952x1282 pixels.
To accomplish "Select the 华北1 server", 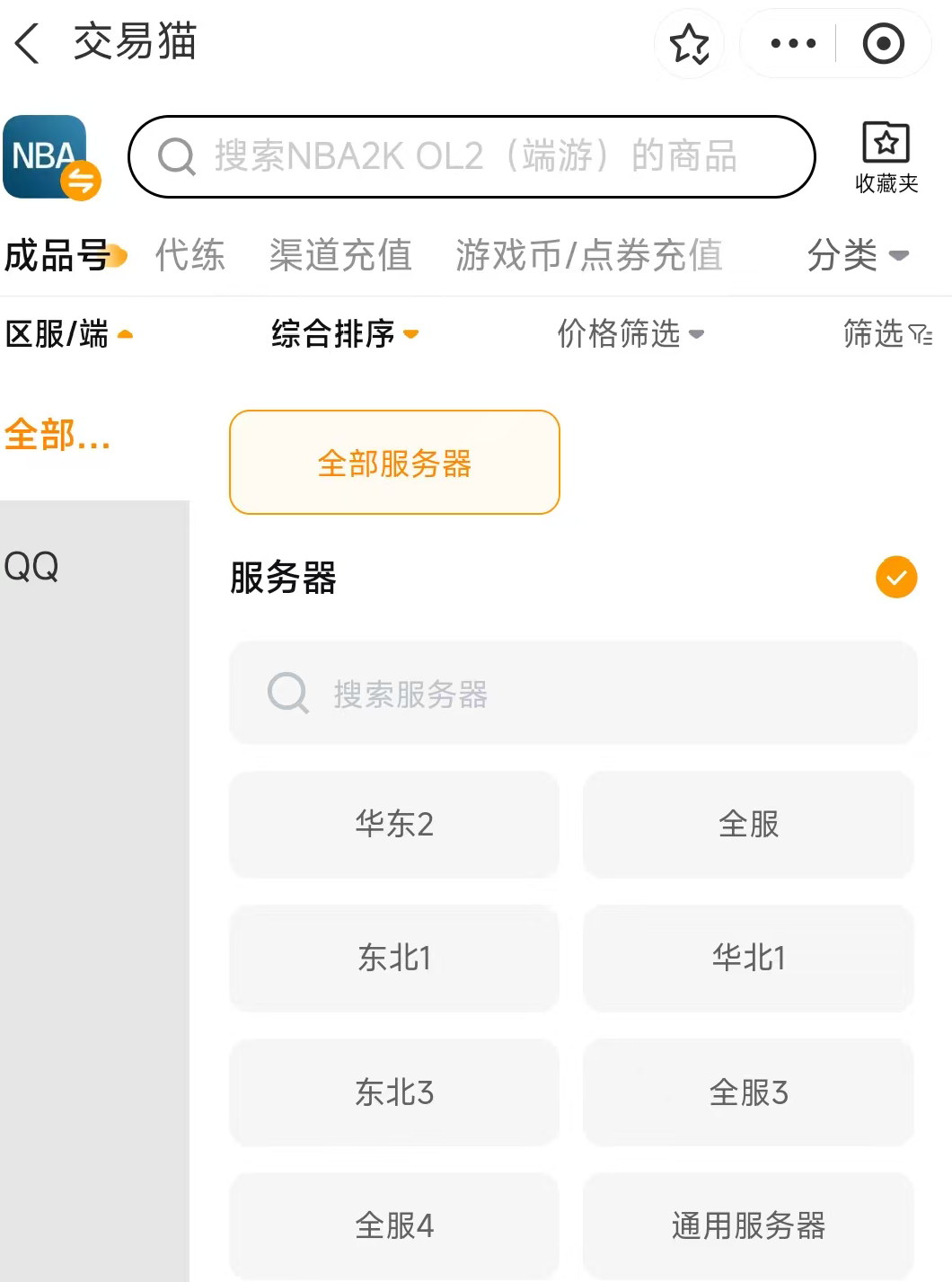I will click(x=748, y=958).
